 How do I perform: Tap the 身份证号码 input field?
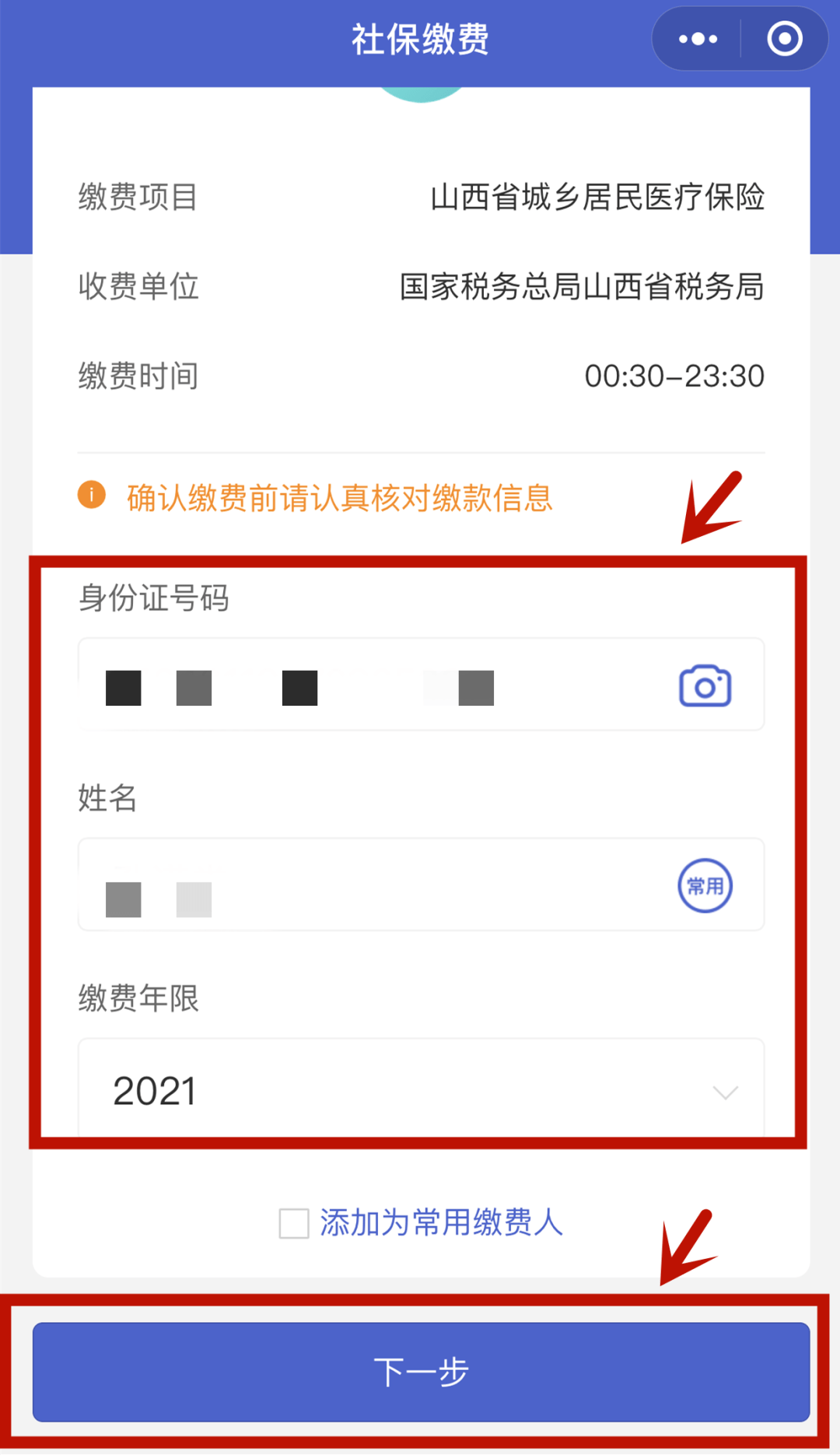[373, 686]
